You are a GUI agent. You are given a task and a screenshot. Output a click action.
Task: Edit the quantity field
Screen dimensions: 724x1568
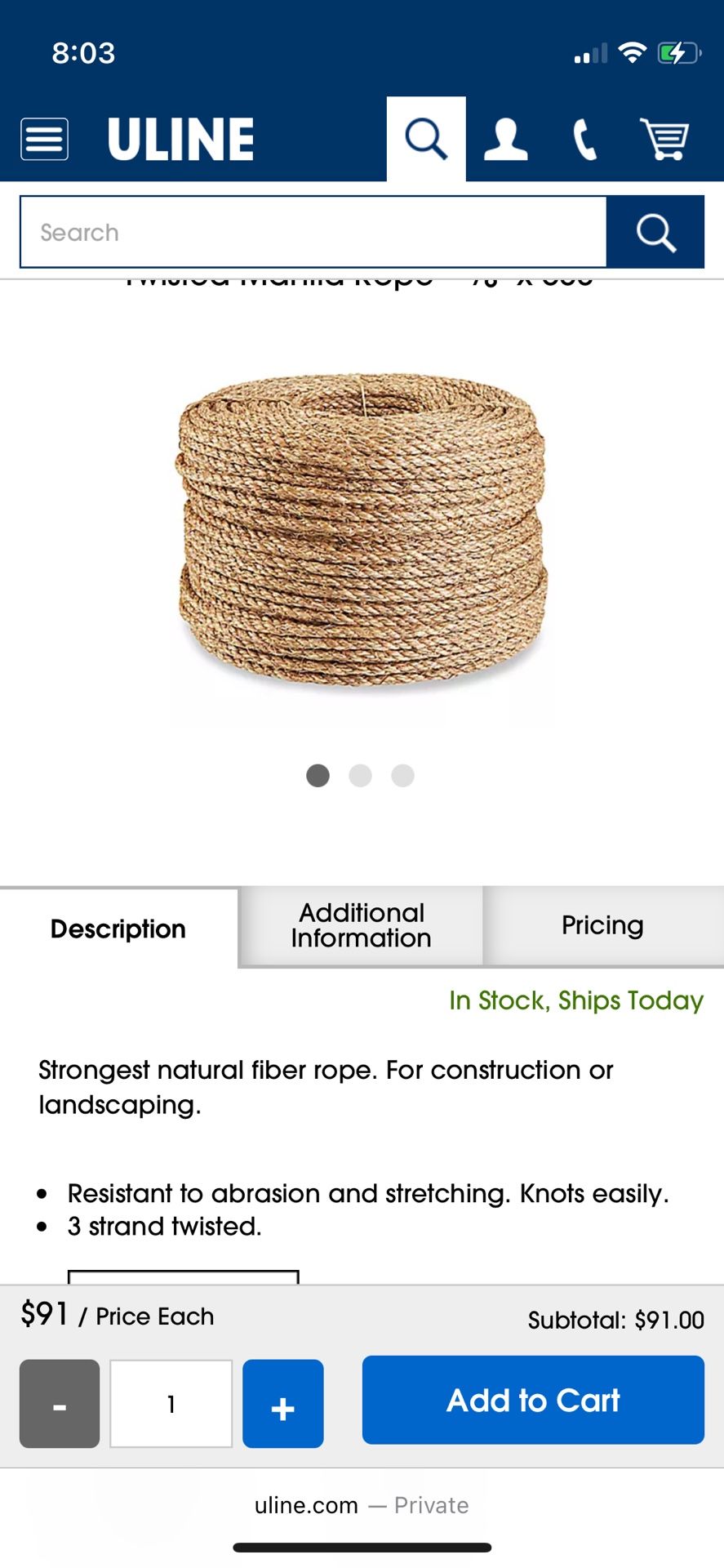[171, 1404]
